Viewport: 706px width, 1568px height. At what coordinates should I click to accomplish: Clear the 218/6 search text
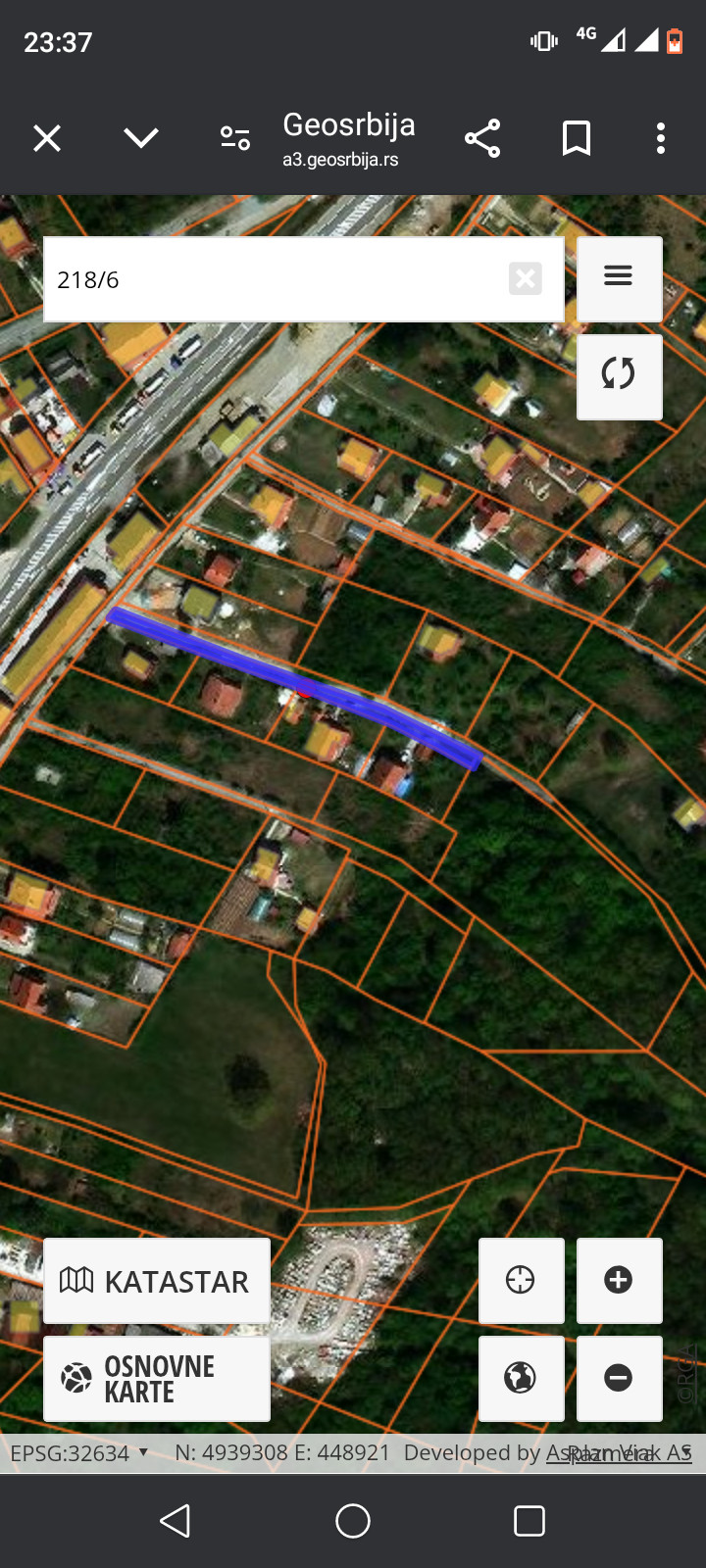coord(526,279)
